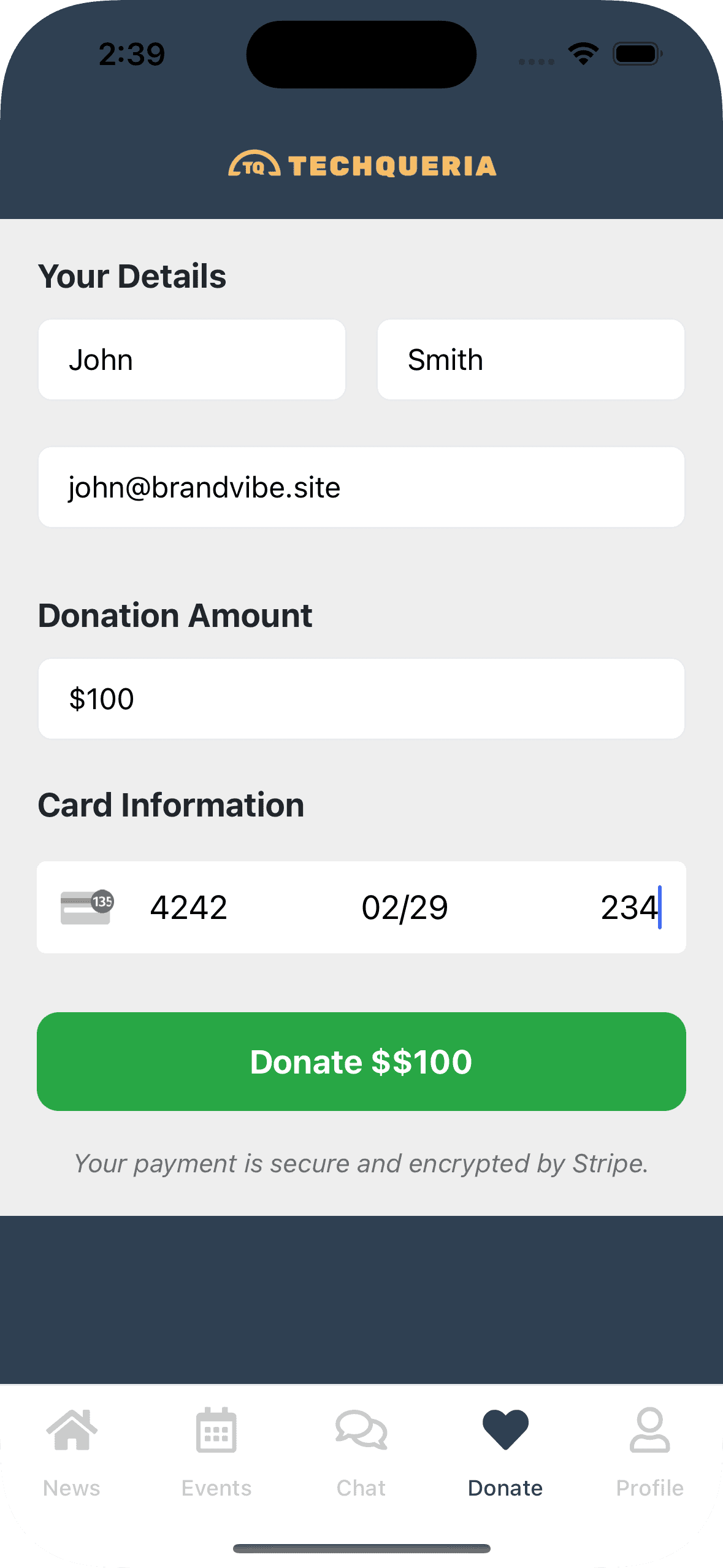This screenshot has height=1568, width=723.
Task: Change the $100 donation amount field
Action: pyautogui.click(x=361, y=699)
